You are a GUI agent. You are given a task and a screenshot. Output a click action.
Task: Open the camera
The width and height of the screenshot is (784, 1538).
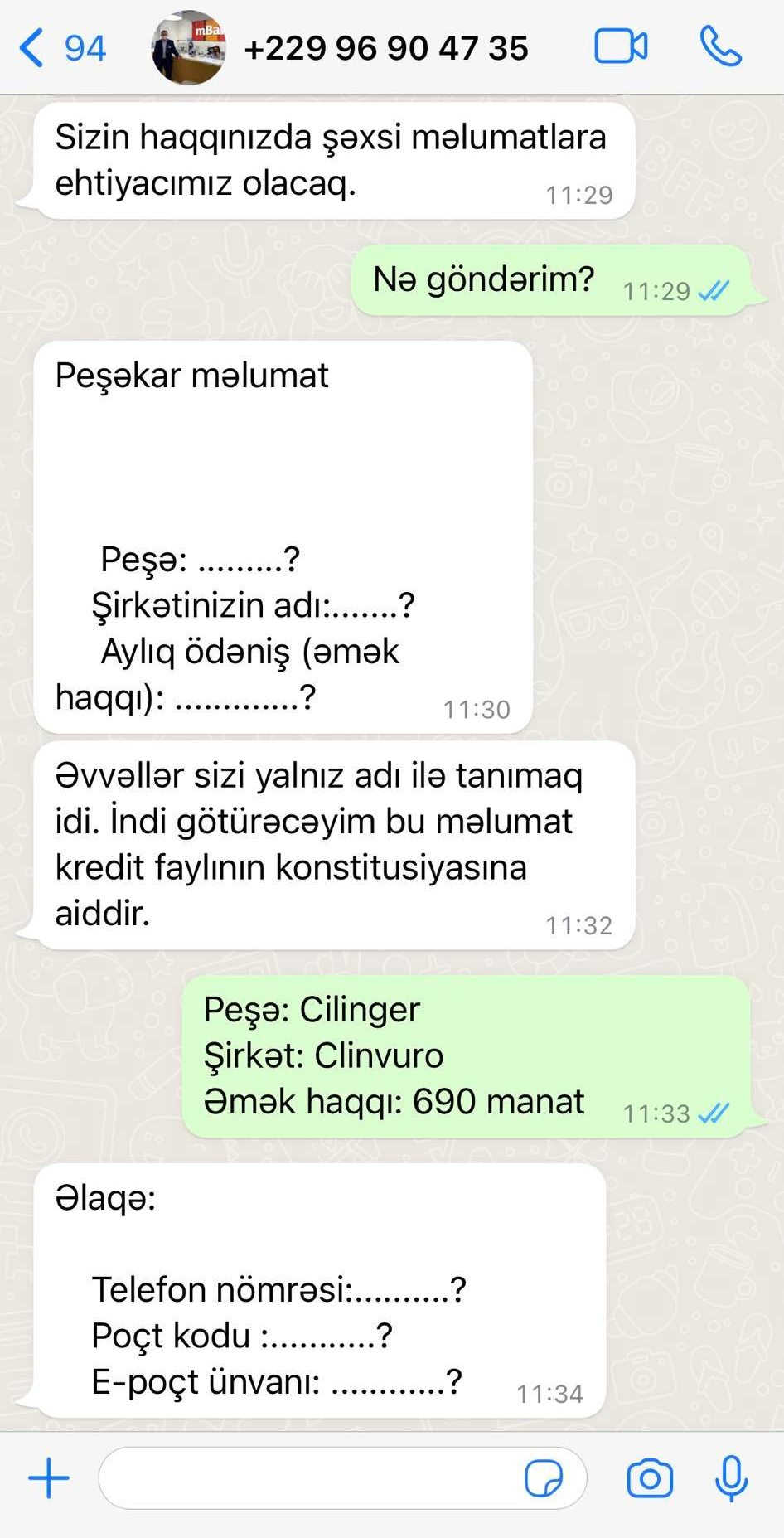(650, 1478)
